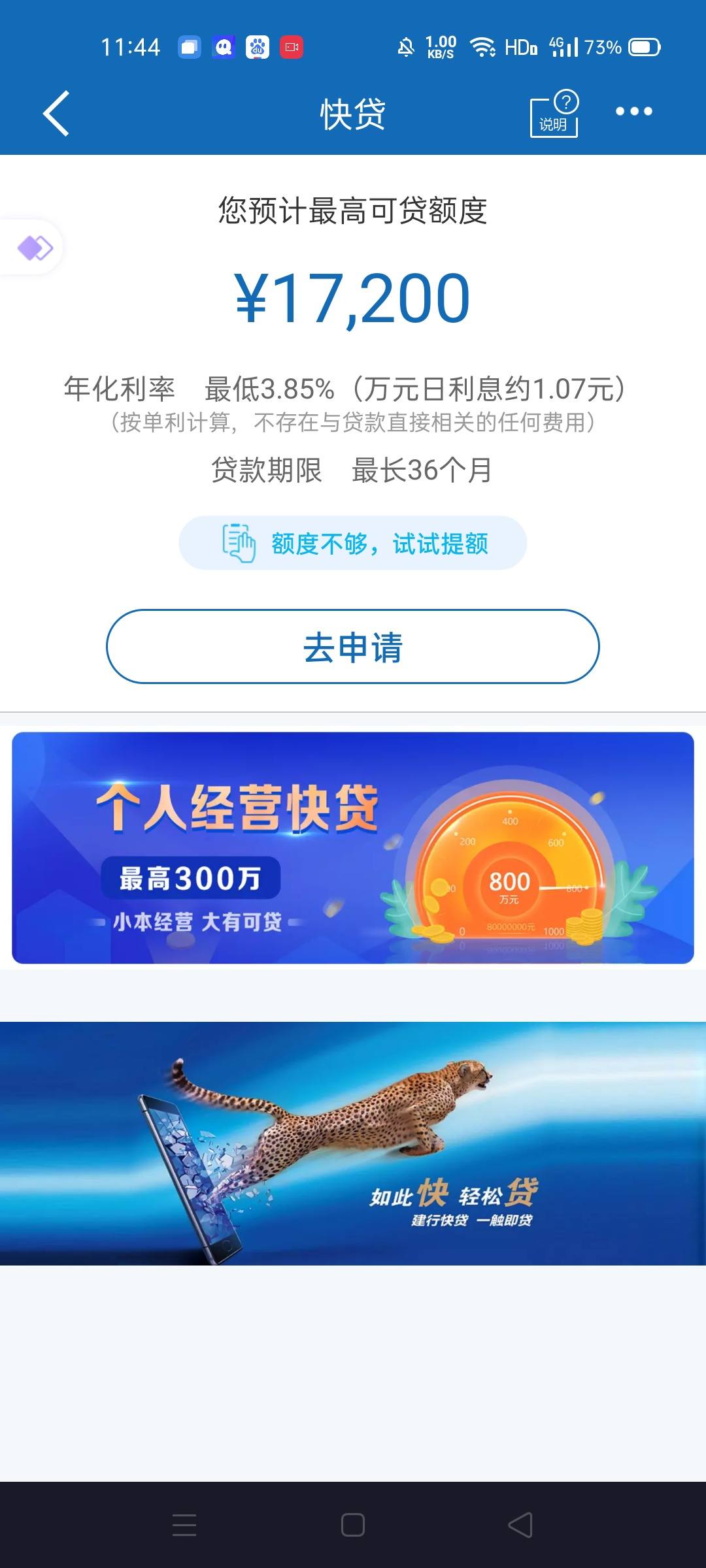Viewport: 706px width, 1568px height.
Task: Tap 额度不够，试试提额 to raise limit
Action: [353, 543]
